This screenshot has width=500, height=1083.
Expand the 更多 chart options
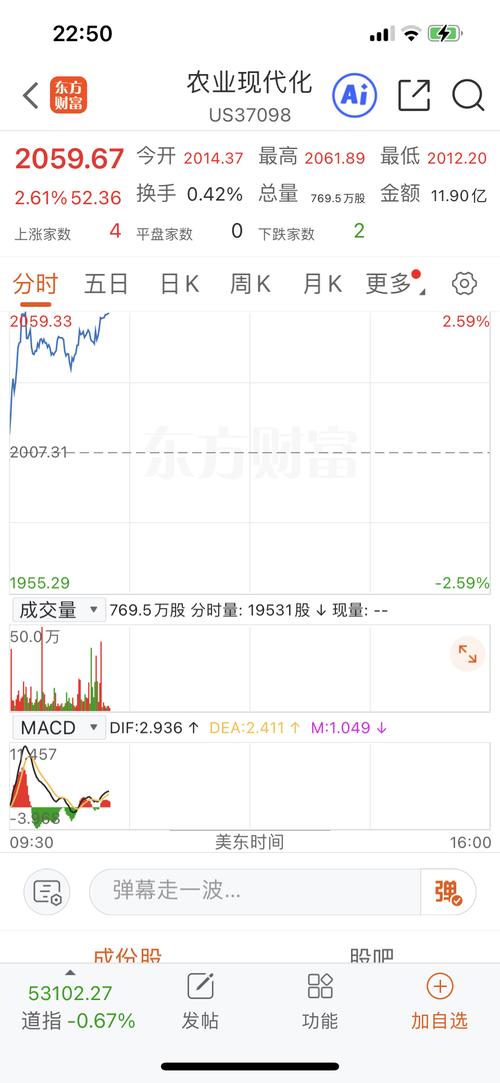pyautogui.click(x=395, y=284)
